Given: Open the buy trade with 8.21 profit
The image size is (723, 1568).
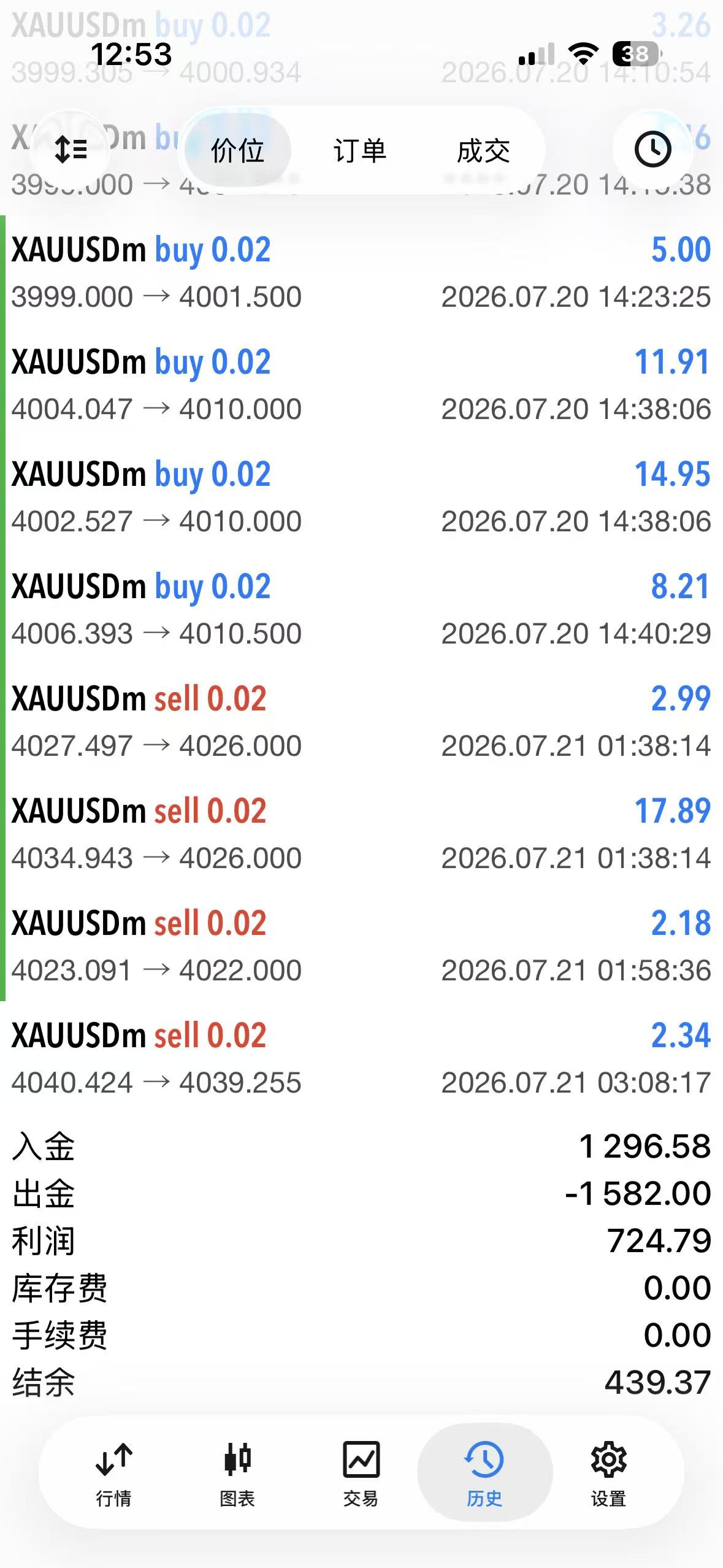Looking at the screenshot, I should tap(361, 609).
